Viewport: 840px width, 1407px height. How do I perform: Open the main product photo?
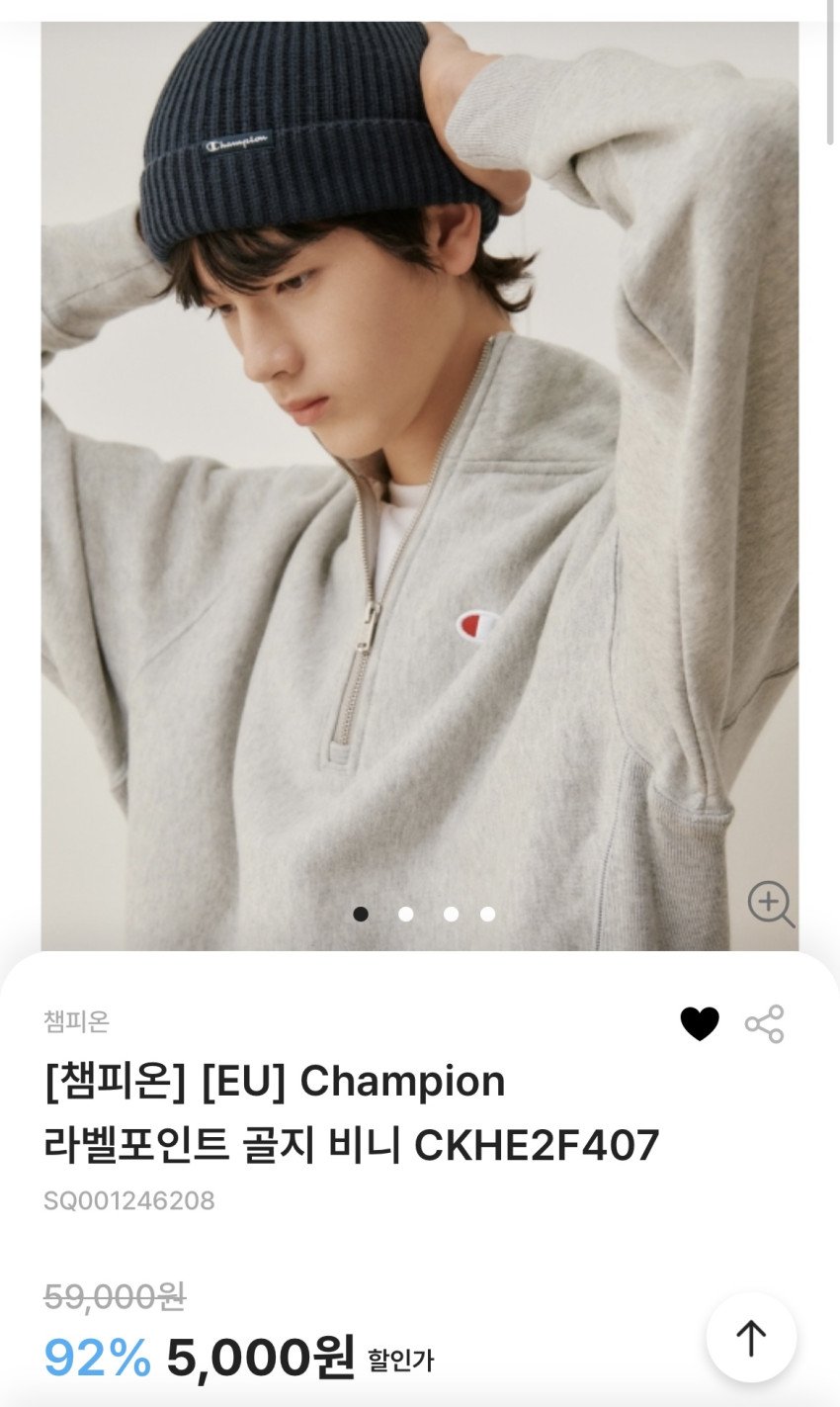[x=420, y=485]
